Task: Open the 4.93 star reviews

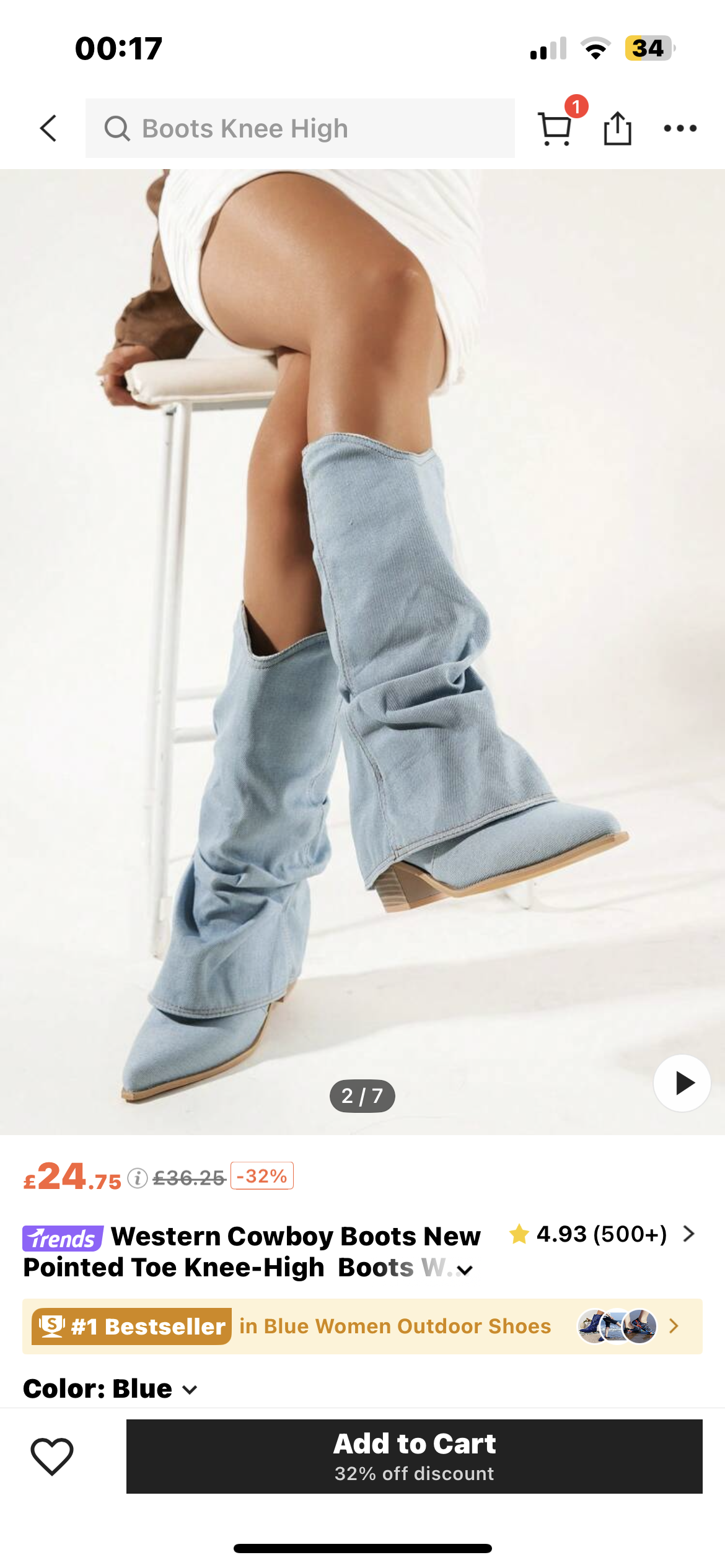Action: pyautogui.click(x=601, y=1234)
